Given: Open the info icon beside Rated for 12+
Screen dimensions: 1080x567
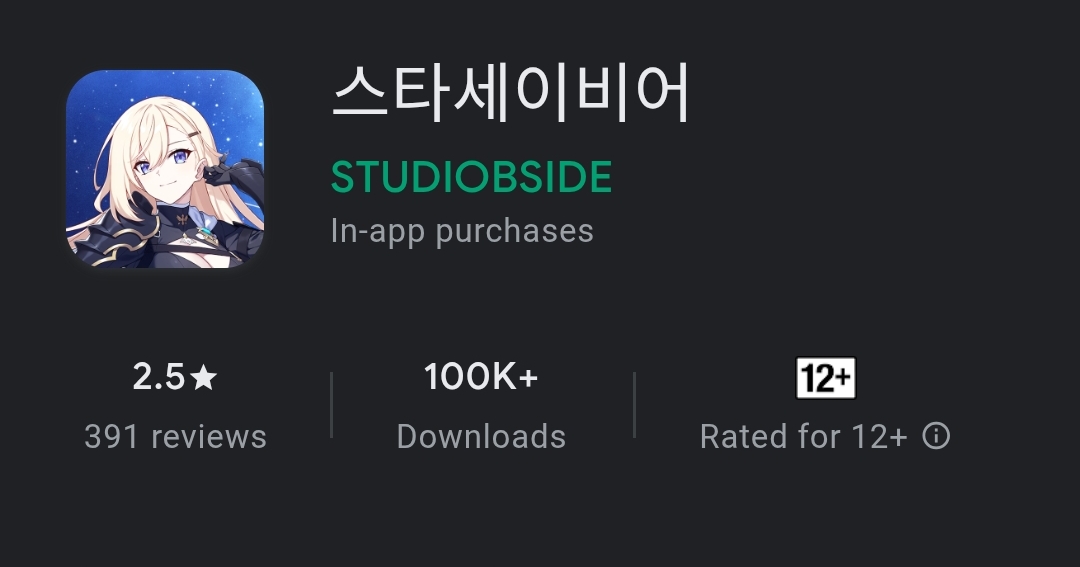Looking at the screenshot, I should click(936, 436).
